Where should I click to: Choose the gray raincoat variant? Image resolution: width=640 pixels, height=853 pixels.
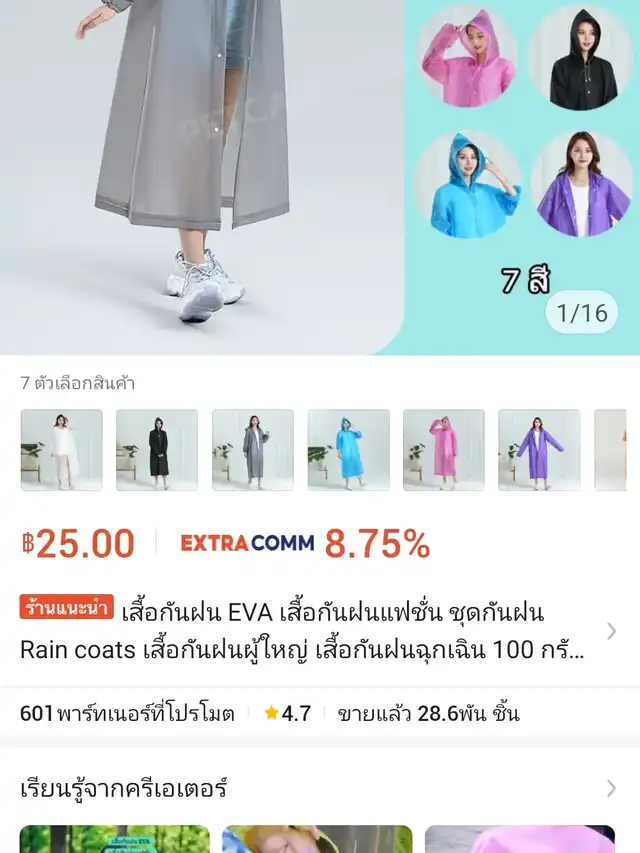point(253,450)
